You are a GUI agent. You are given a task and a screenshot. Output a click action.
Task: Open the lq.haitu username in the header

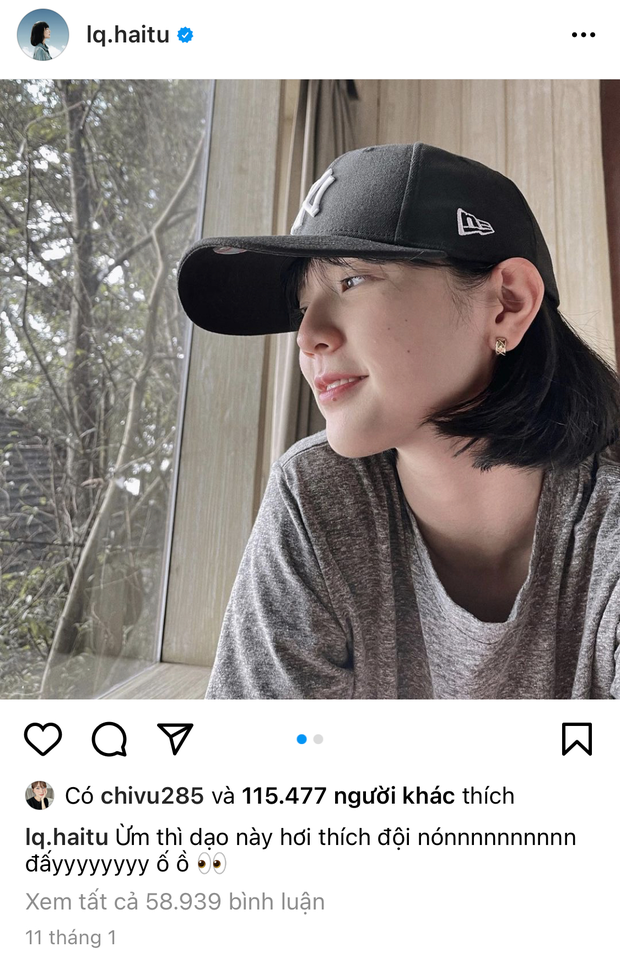point(129,35)
